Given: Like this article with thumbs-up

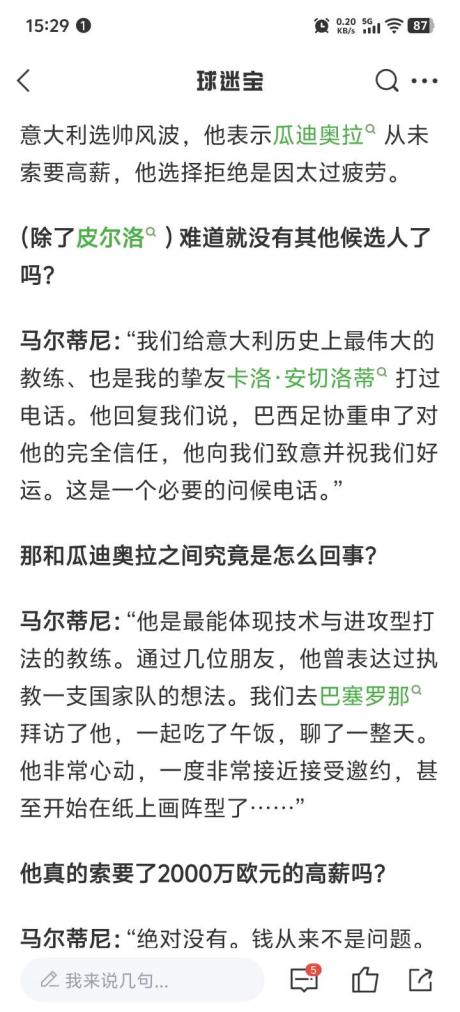Looking at the screenshot, I should tap(365, 980).
